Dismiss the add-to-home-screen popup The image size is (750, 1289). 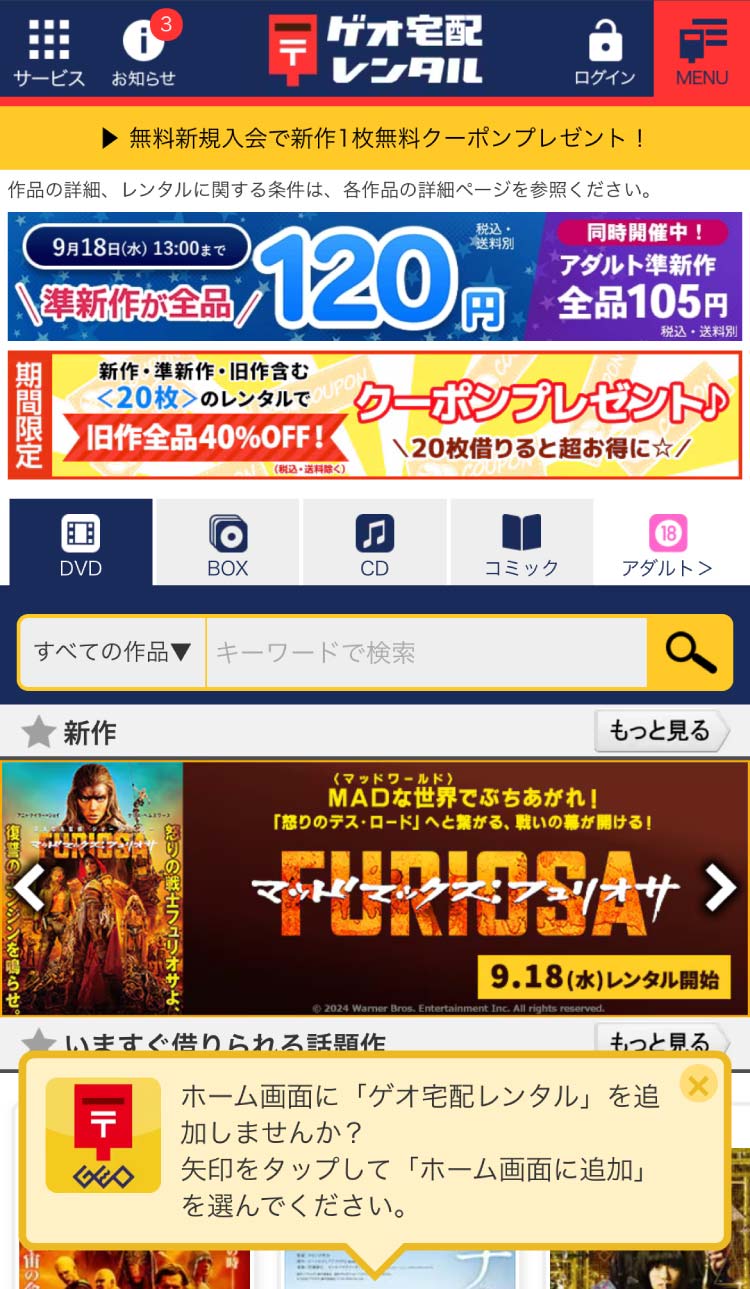[x=698, y=1085]
